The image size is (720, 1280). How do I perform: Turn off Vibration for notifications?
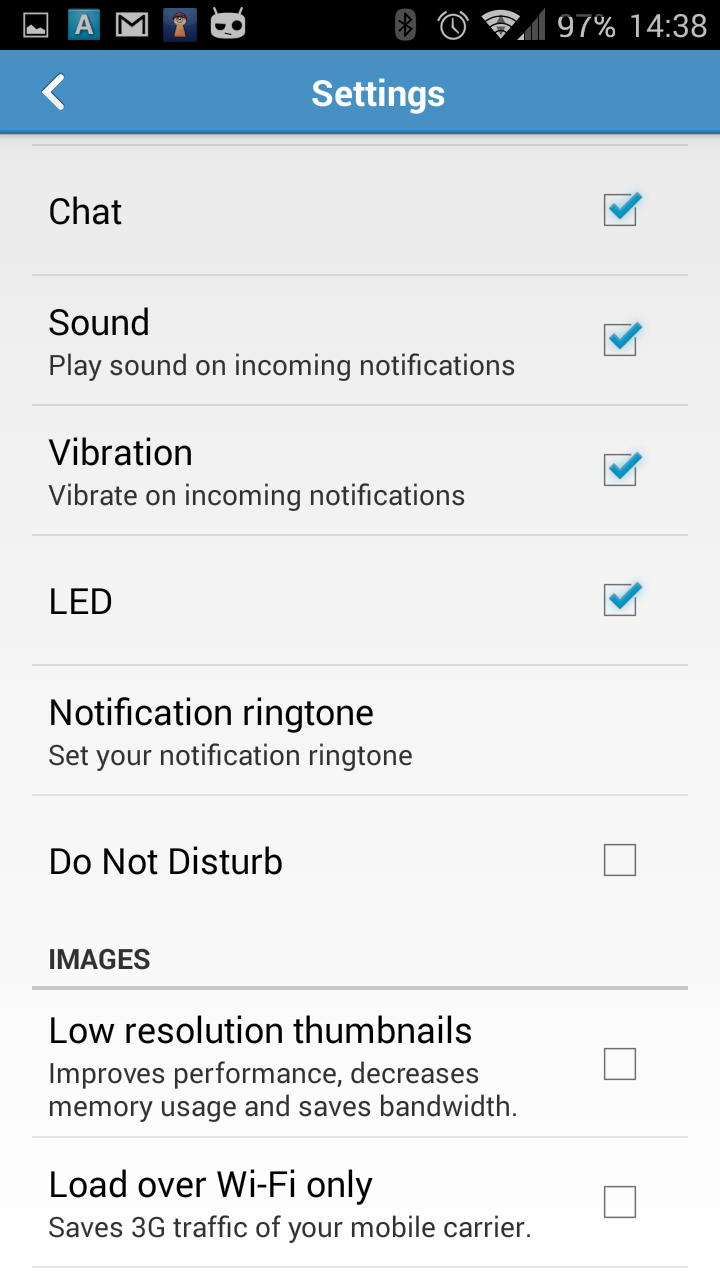[x=620, y=470]
